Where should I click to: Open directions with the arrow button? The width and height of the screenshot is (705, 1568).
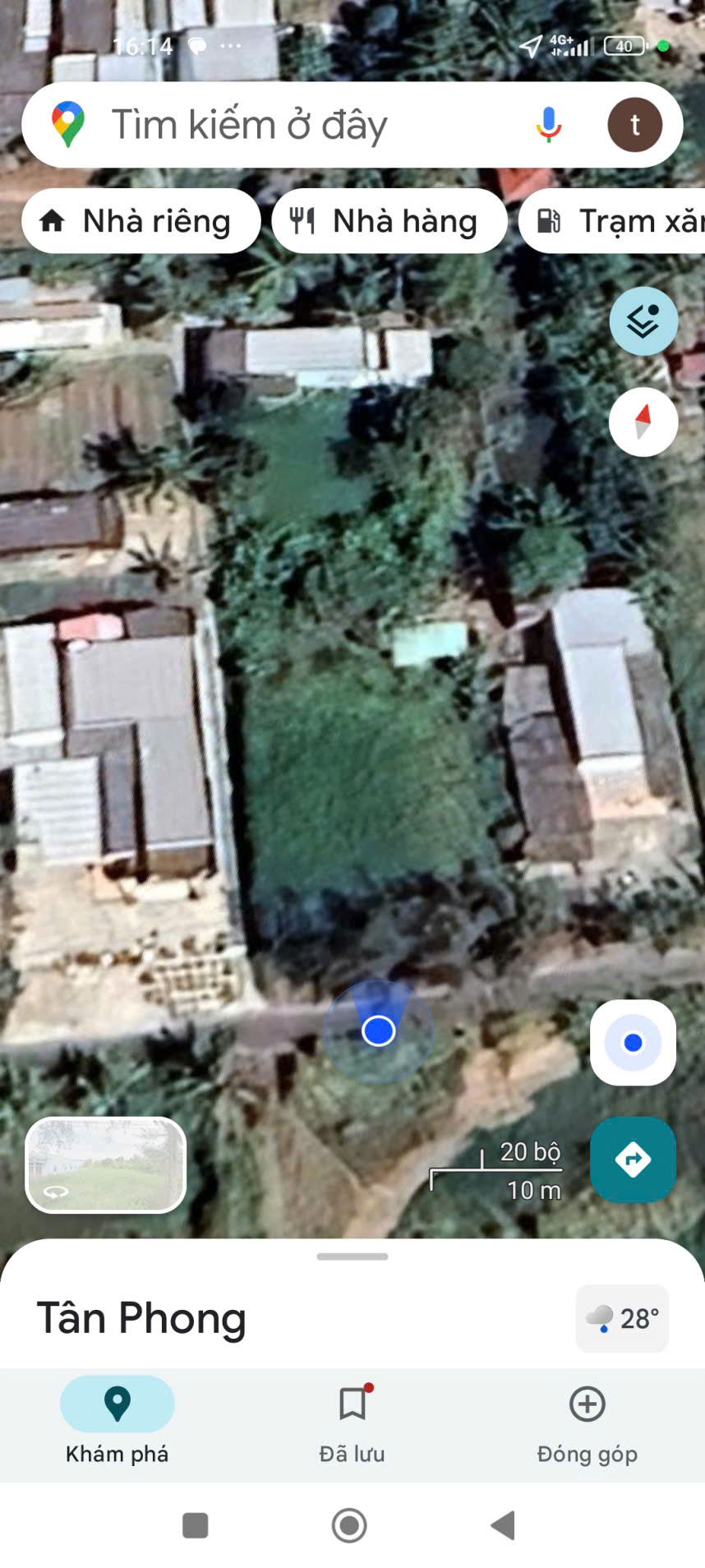click(x=633, y=1160)
